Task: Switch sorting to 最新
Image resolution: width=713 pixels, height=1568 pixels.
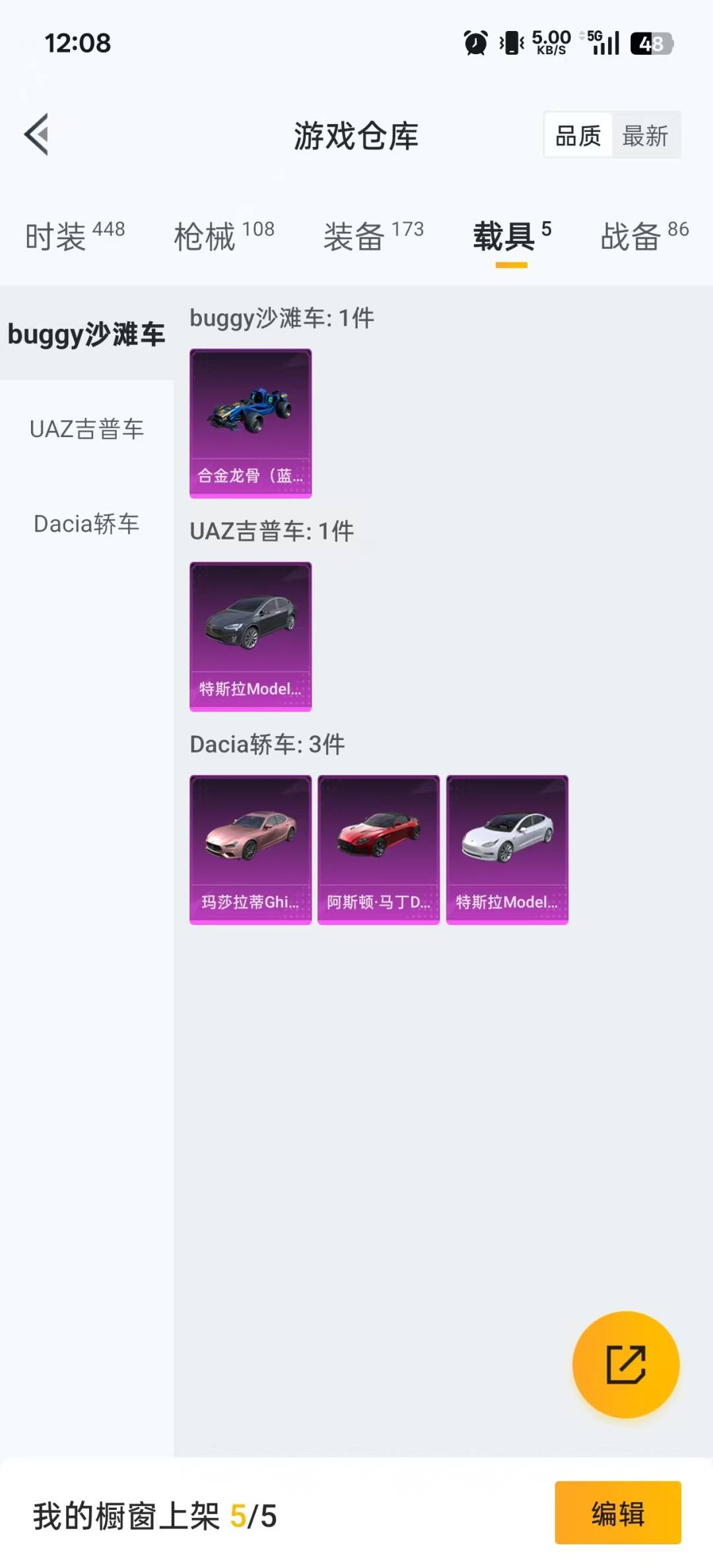Action: coord(645,135)
